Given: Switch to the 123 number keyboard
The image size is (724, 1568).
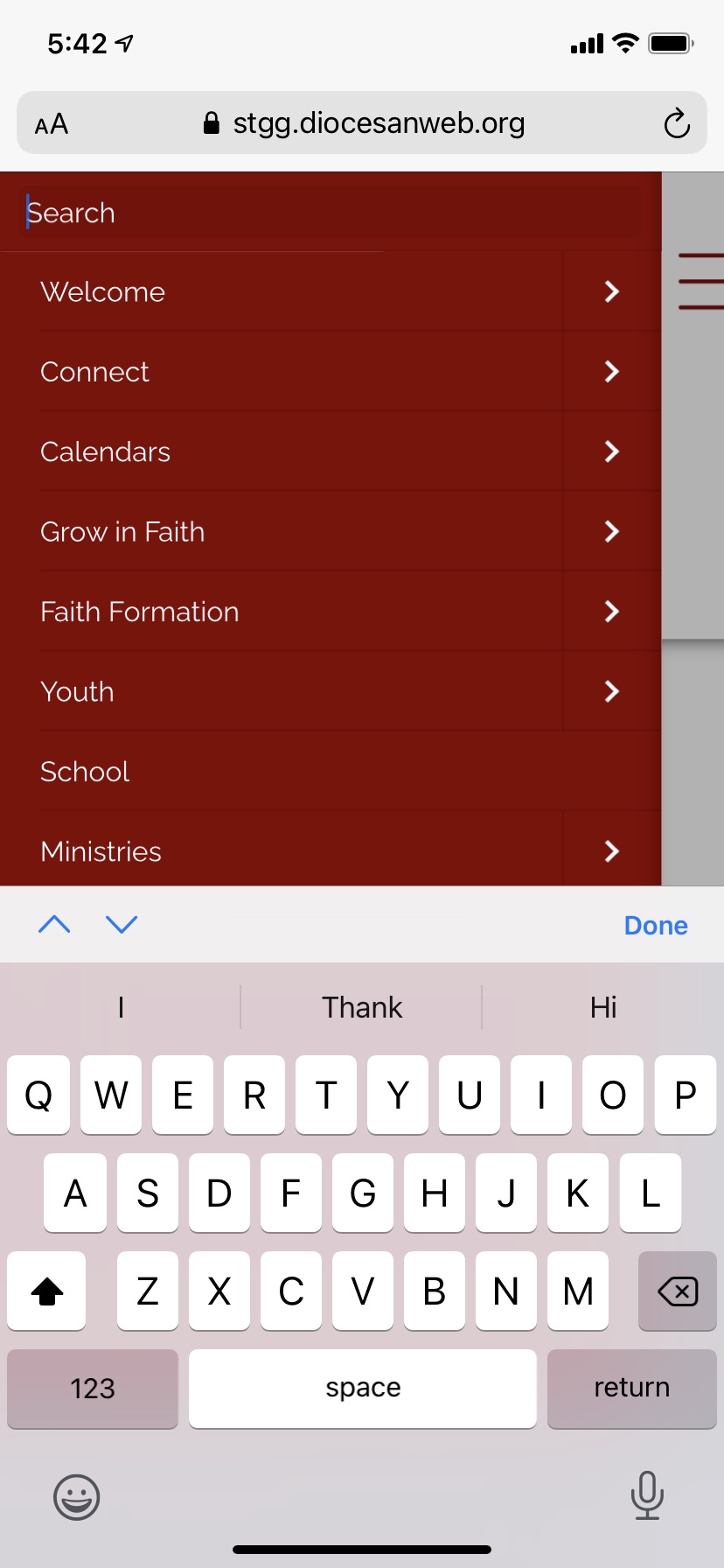Looking at the screenshot, I should 93,1388.
